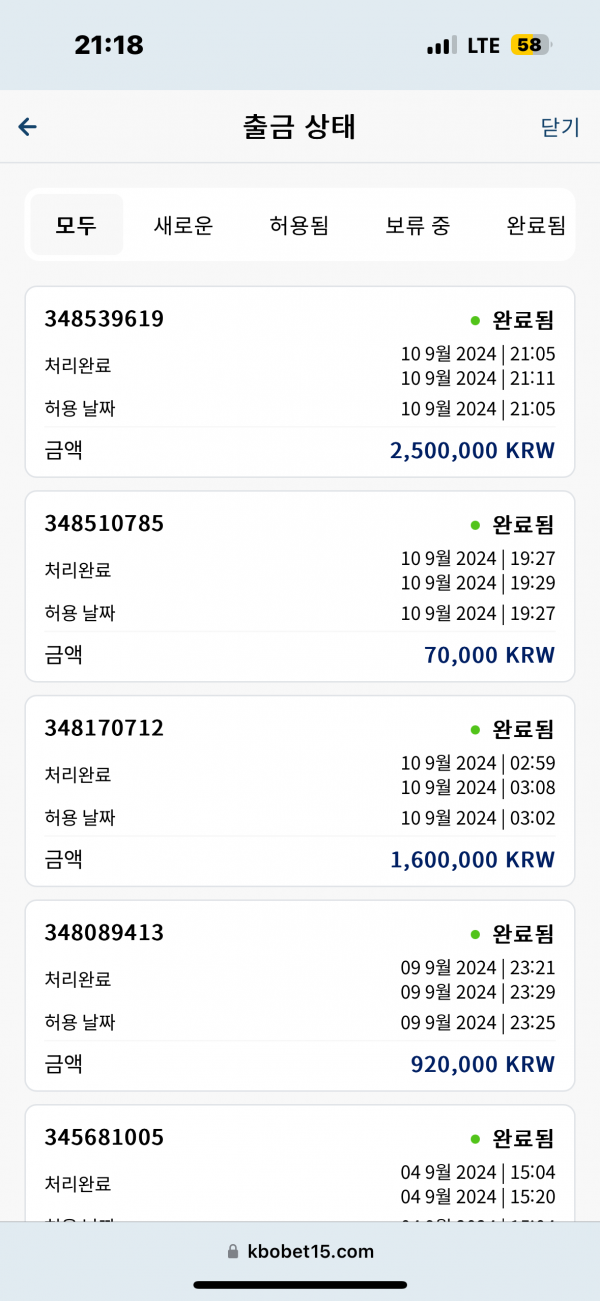Image resolution: width=600 pixels, height=1301 pixels.
Task: Go back using the arrow icon
Action: click(27, 127)
